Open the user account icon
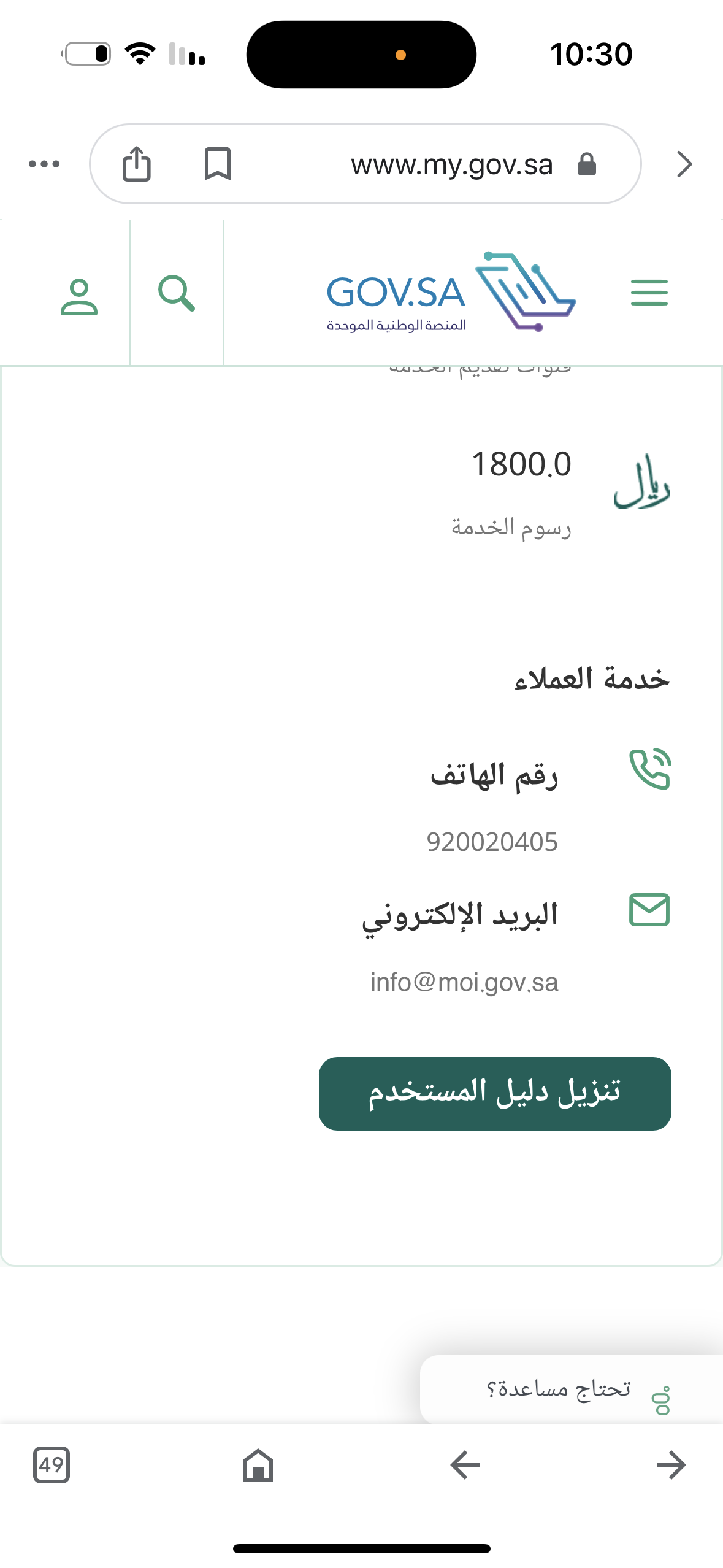 point(79,296)
